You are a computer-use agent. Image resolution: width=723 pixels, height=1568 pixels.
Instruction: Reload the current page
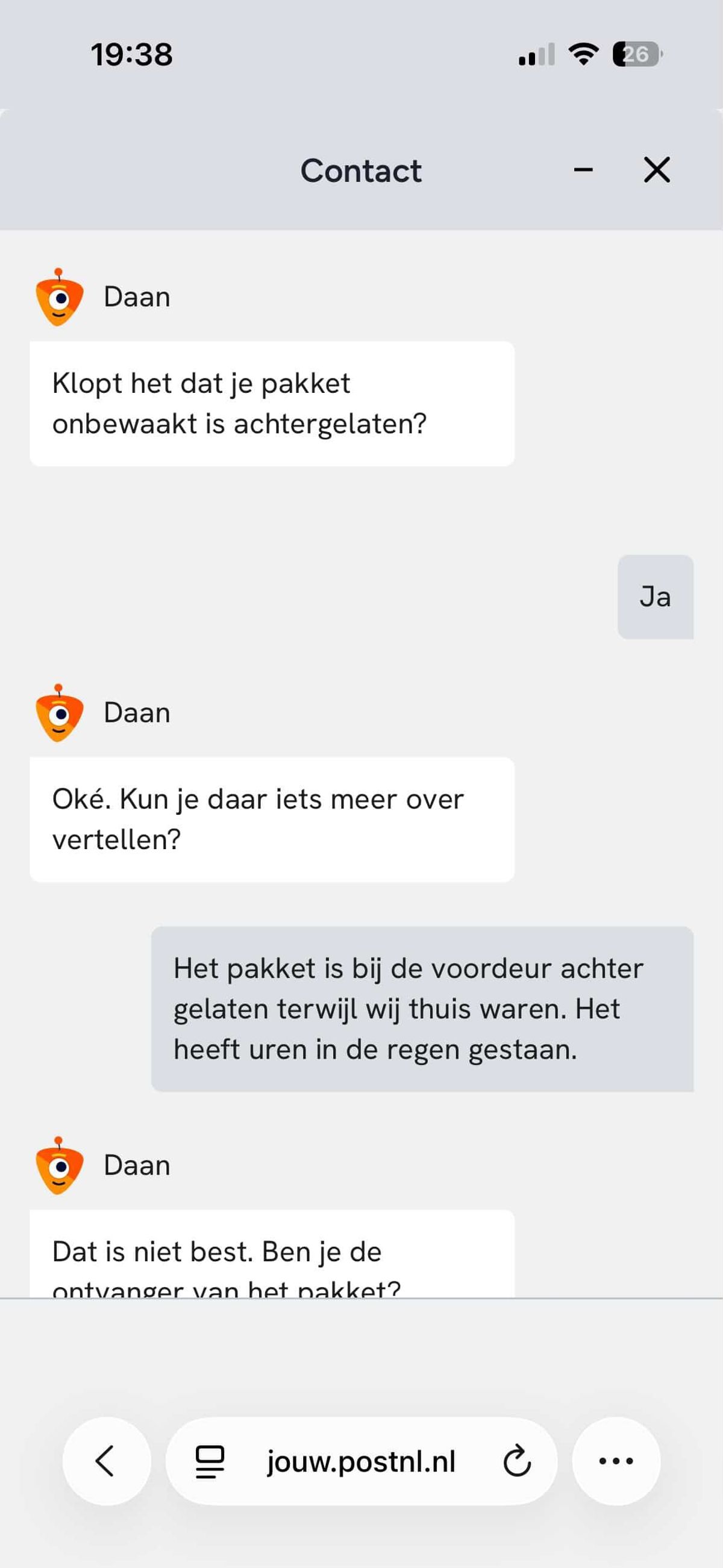517,1461
